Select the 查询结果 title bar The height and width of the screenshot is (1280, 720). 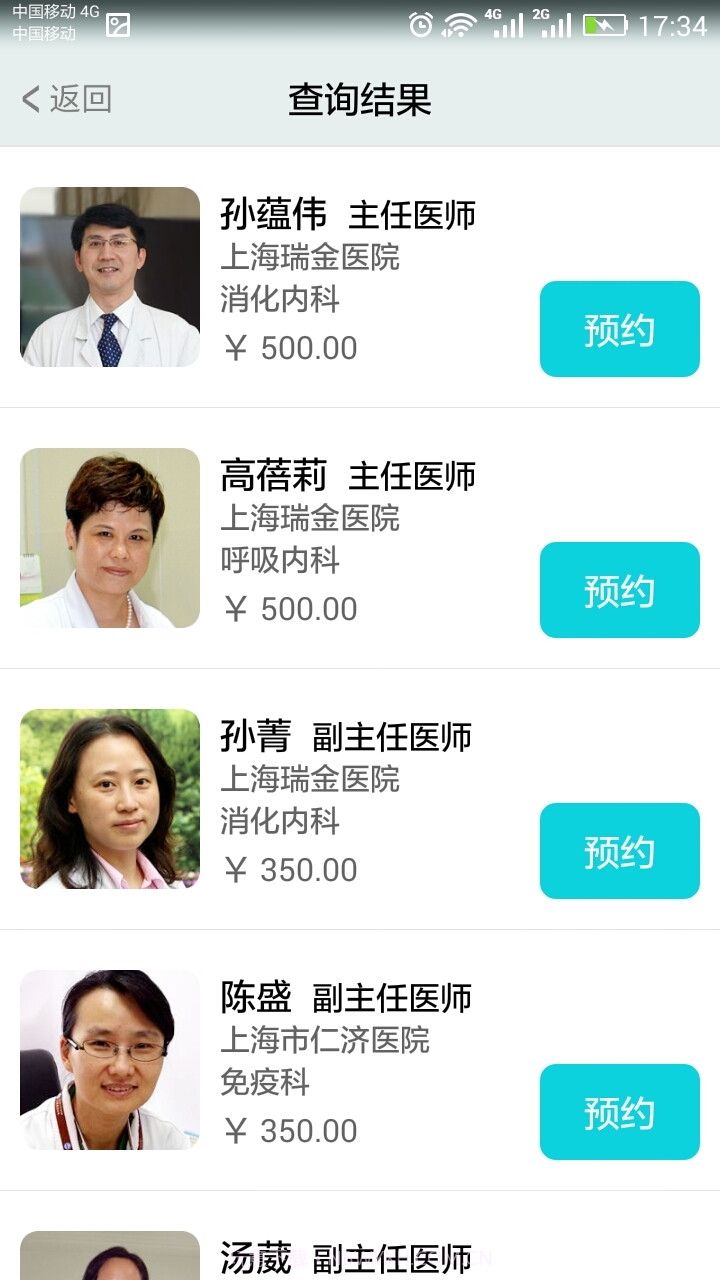360,99
